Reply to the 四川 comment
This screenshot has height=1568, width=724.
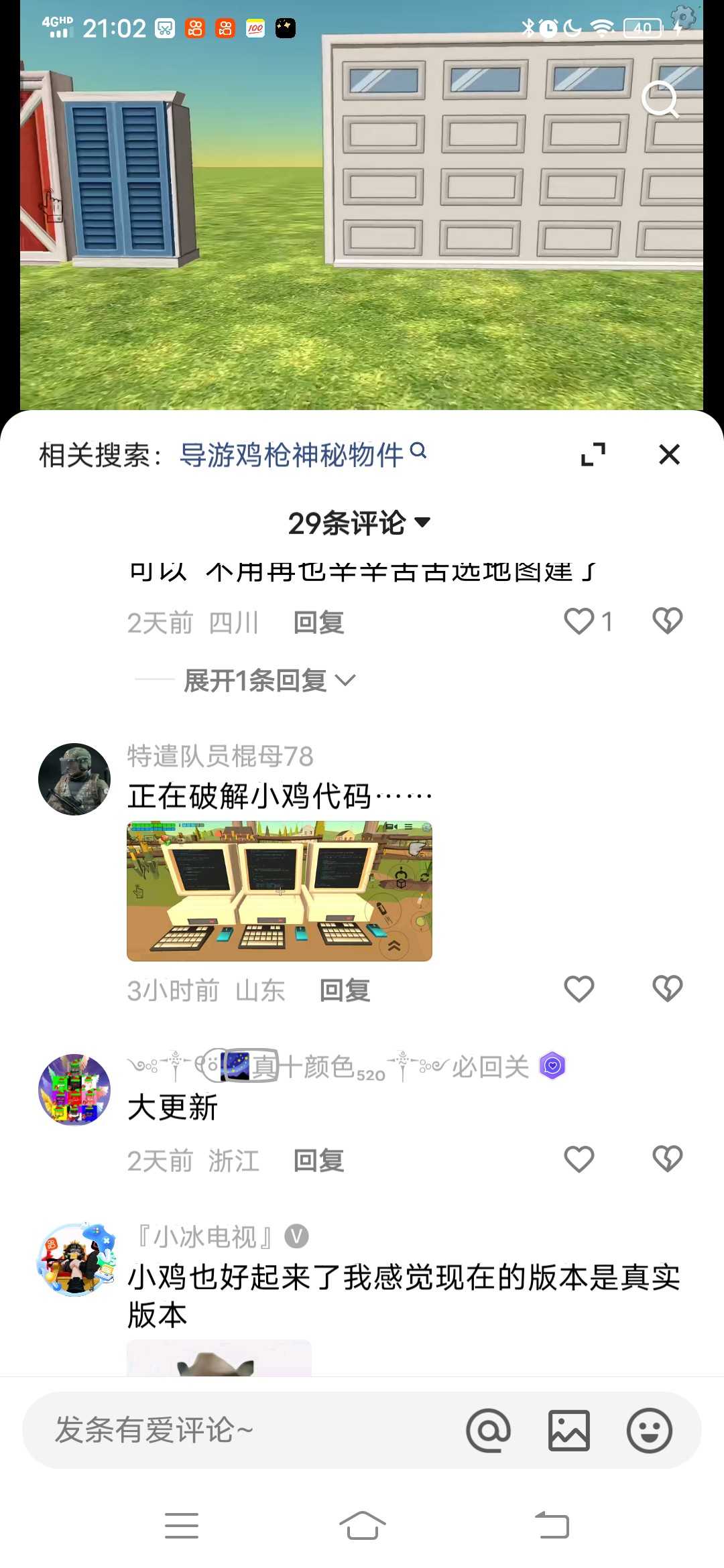pyautogui.click(x=318, y=623)
